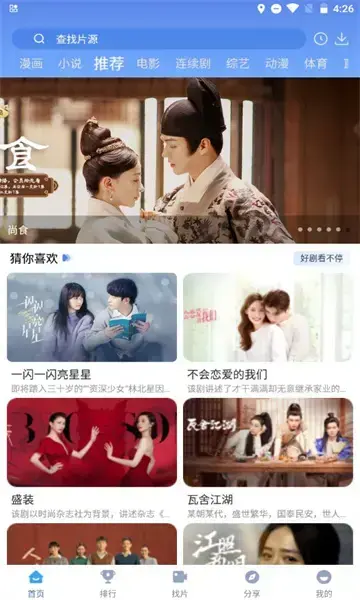Tap the 查找片源 search box
360x600 pixels.
159,39
